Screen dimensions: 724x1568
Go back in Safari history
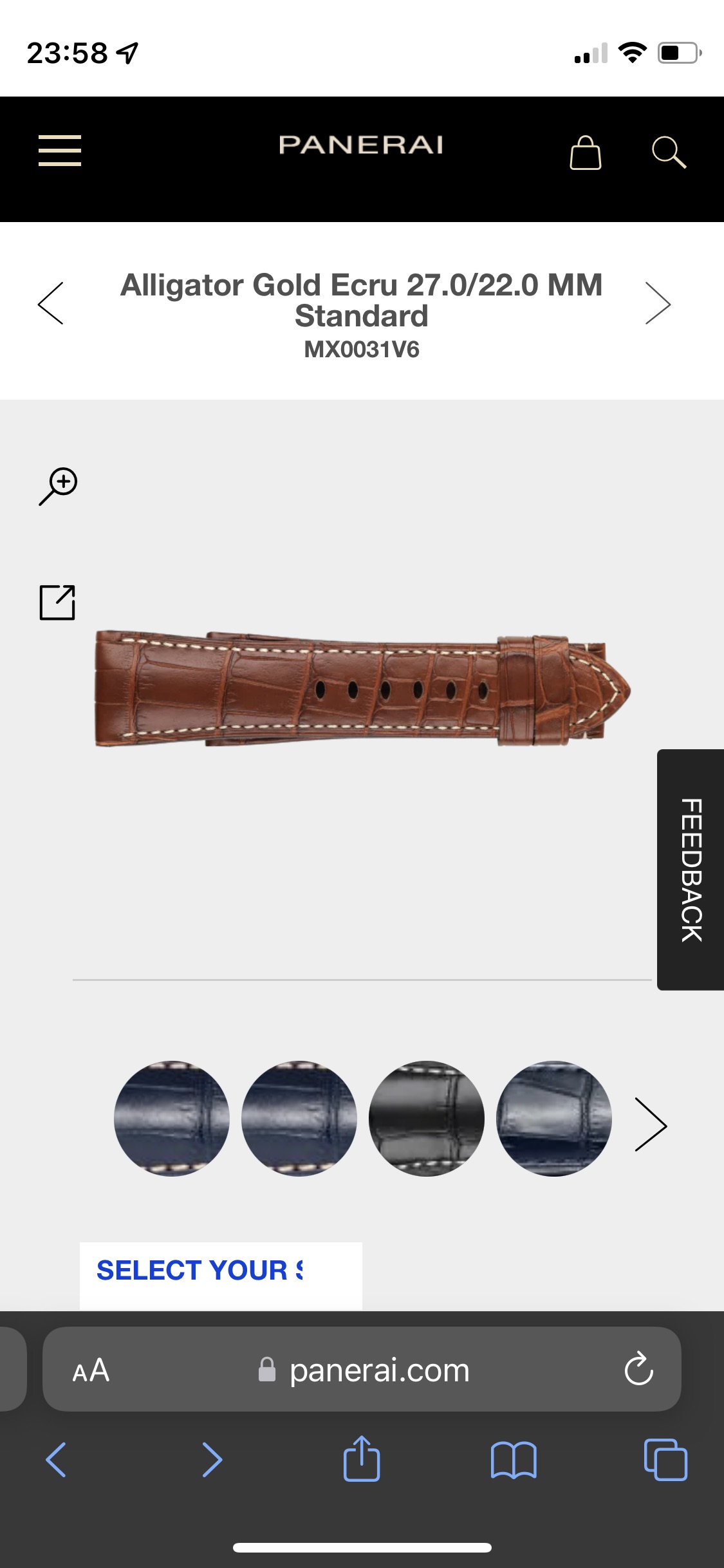click(56, 1459)
